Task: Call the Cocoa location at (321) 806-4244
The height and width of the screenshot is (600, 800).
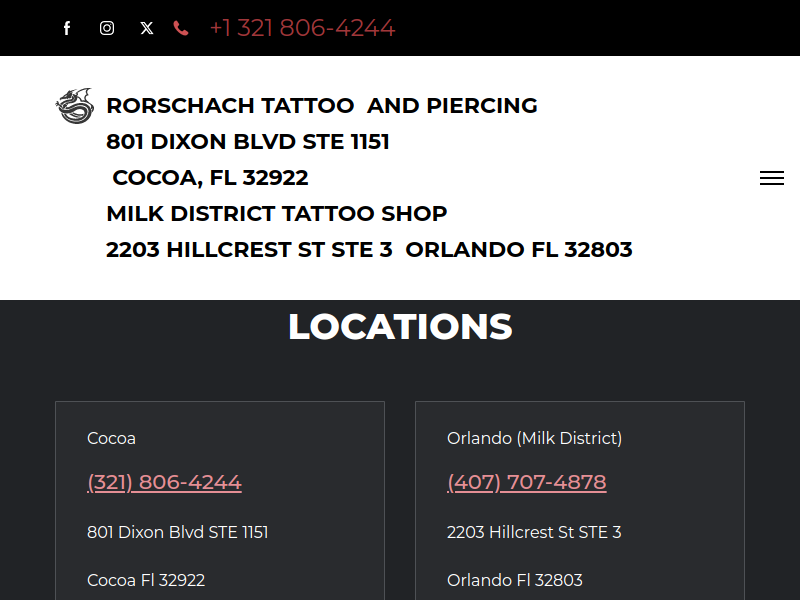Action: click(x=164, y=482)
